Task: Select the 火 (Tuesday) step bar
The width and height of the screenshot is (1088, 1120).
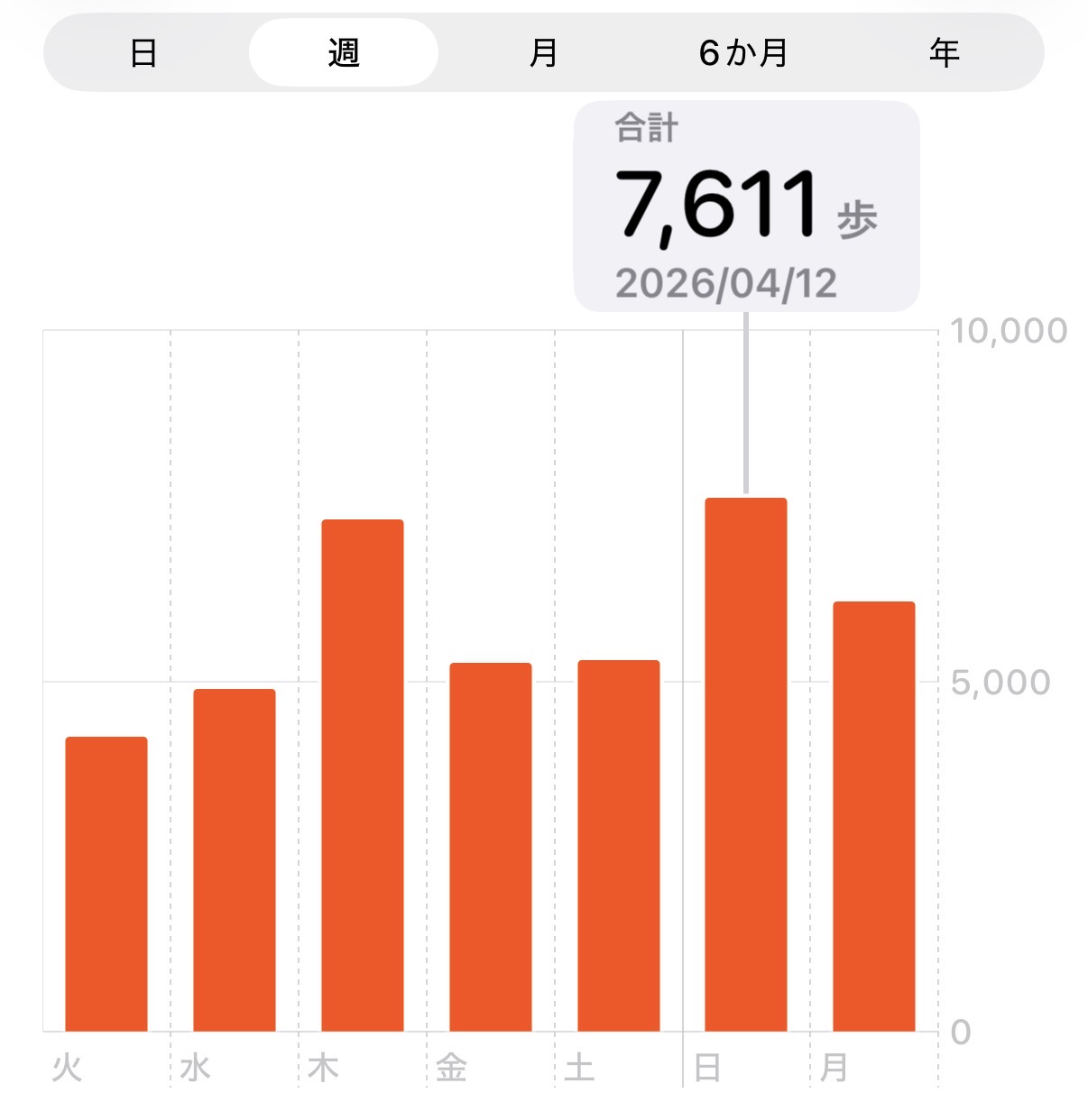Action: pos(106,884)
